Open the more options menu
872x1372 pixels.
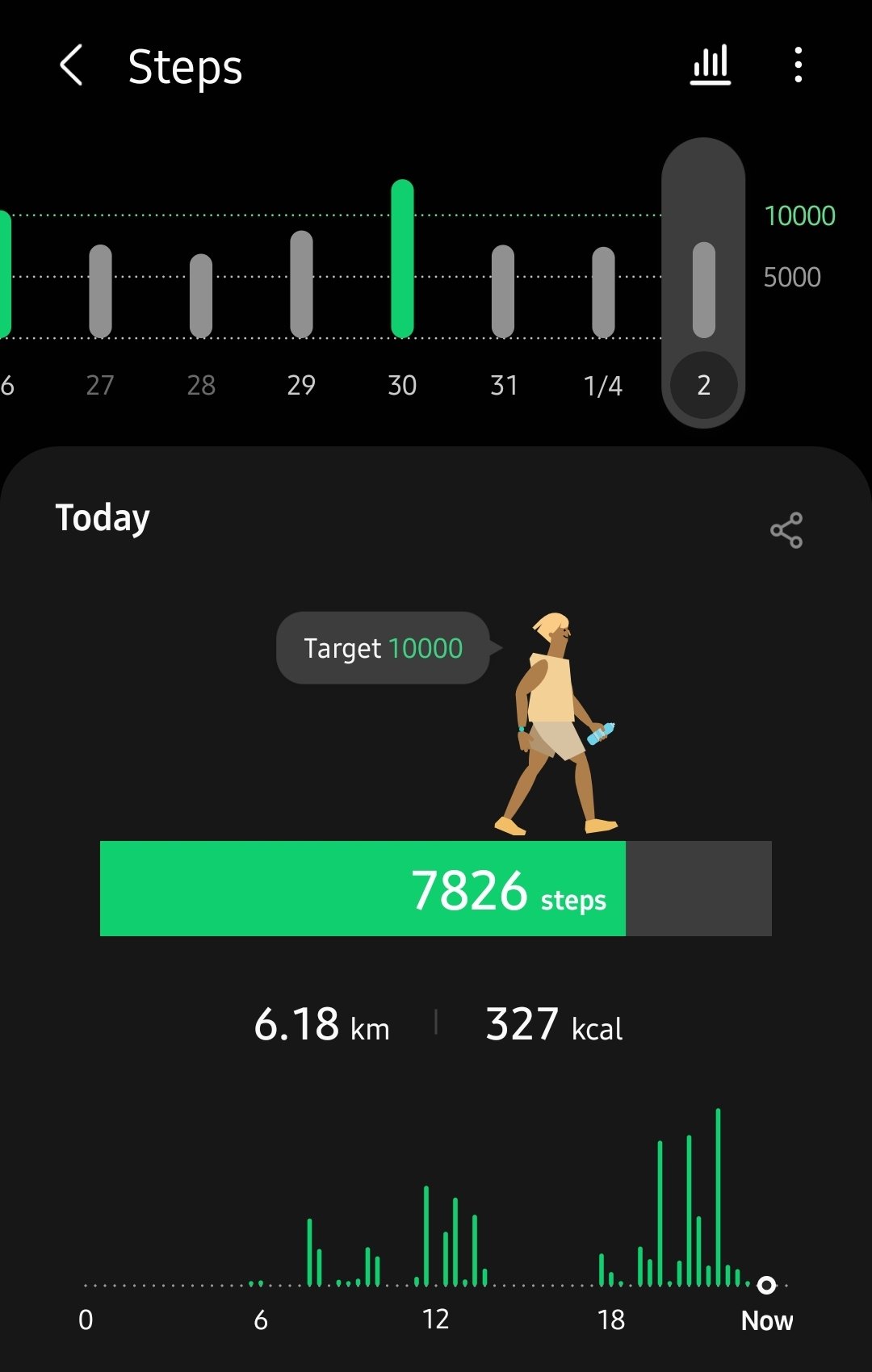pos(798,65)
